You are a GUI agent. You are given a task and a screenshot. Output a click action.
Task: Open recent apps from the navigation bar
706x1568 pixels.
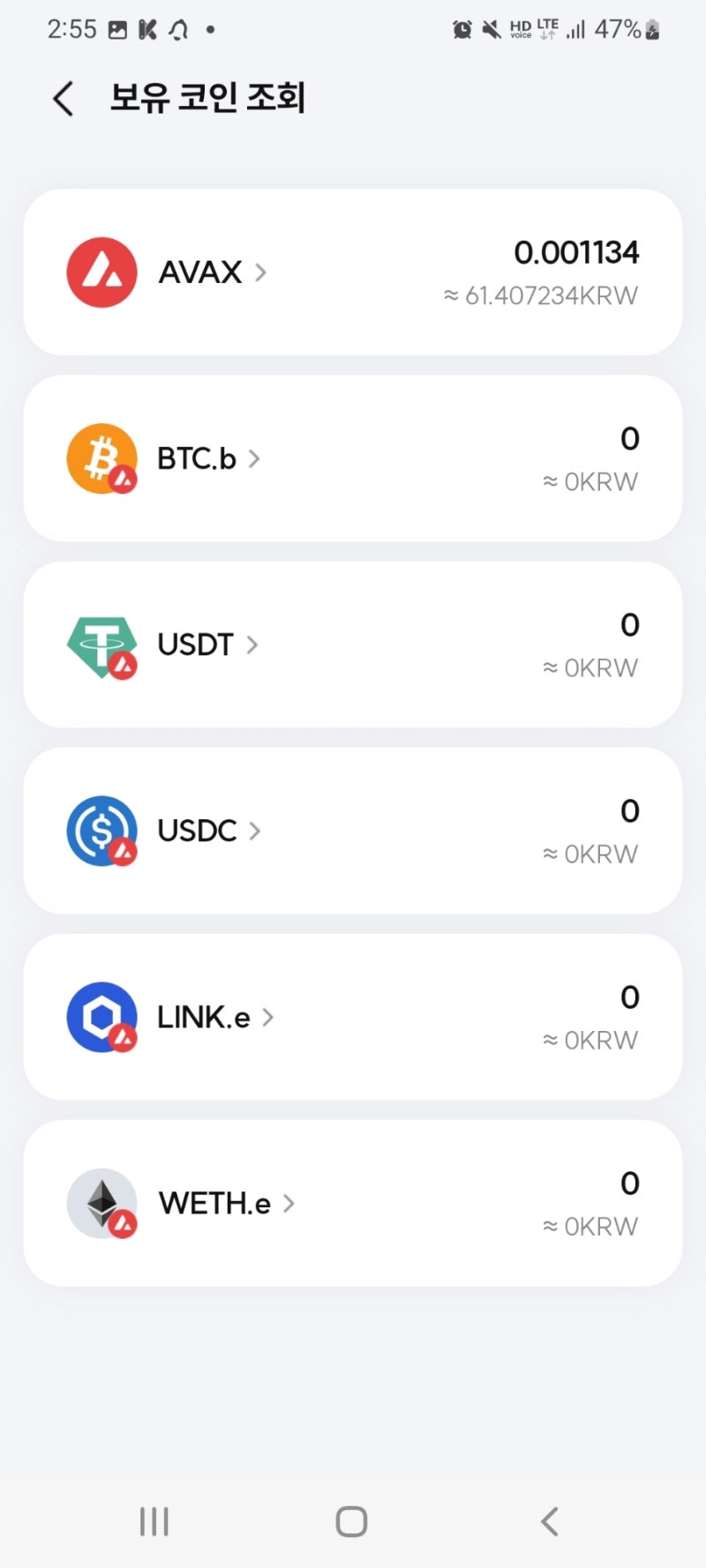tap(154, 1521)
